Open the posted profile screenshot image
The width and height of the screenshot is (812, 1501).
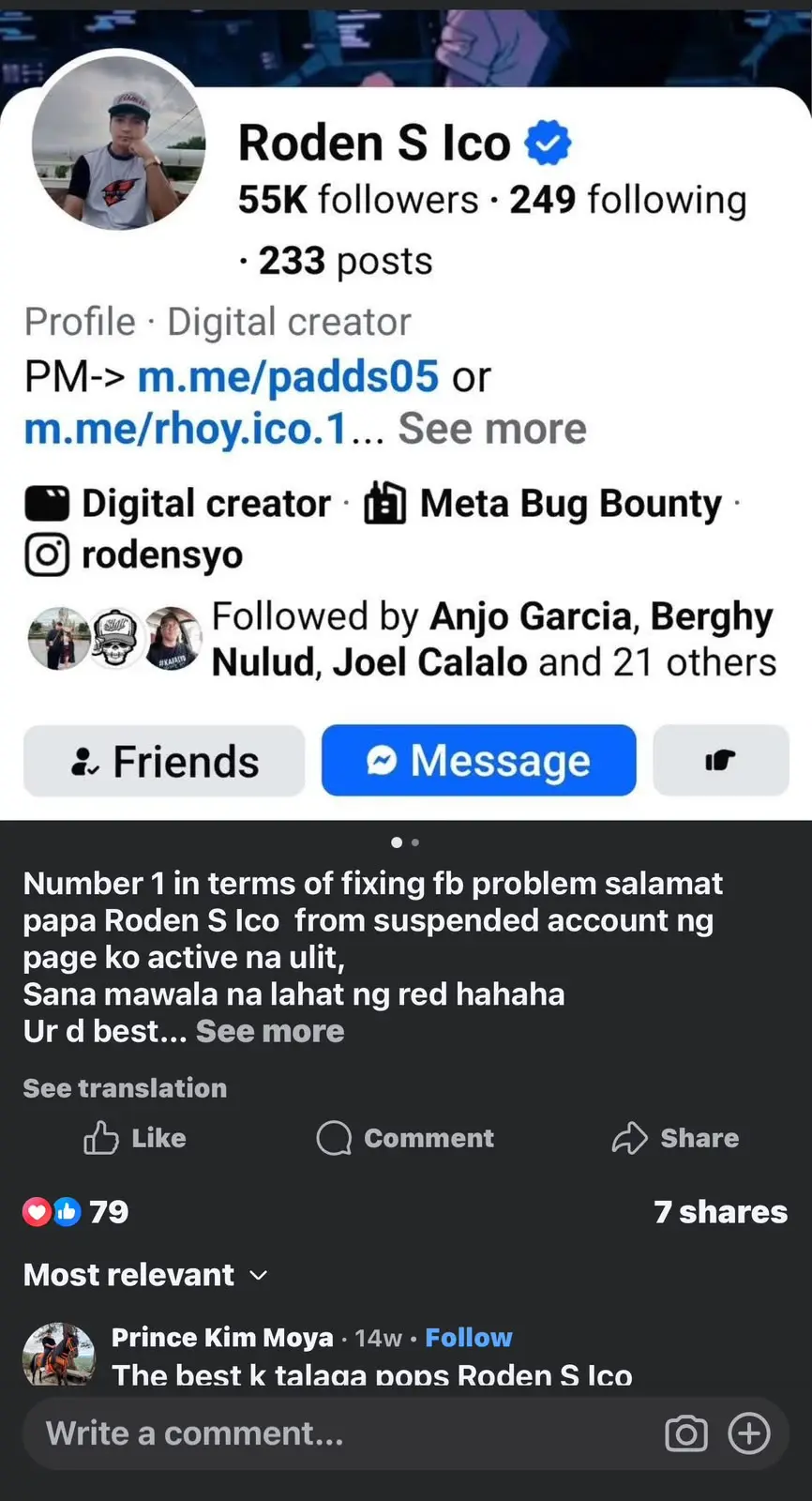click(x=406, y=410)
